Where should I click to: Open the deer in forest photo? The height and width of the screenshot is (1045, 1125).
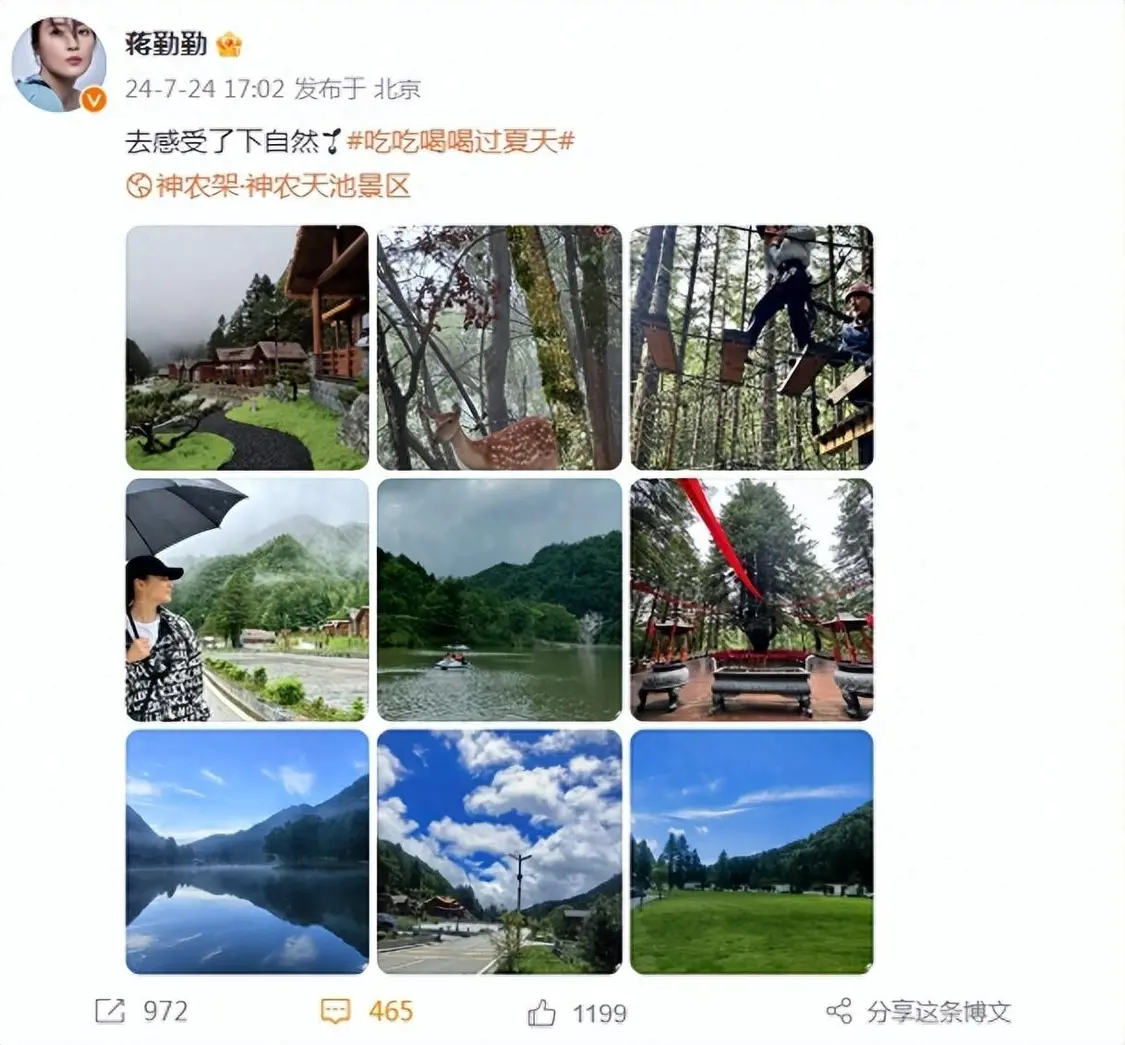point(499,348)
